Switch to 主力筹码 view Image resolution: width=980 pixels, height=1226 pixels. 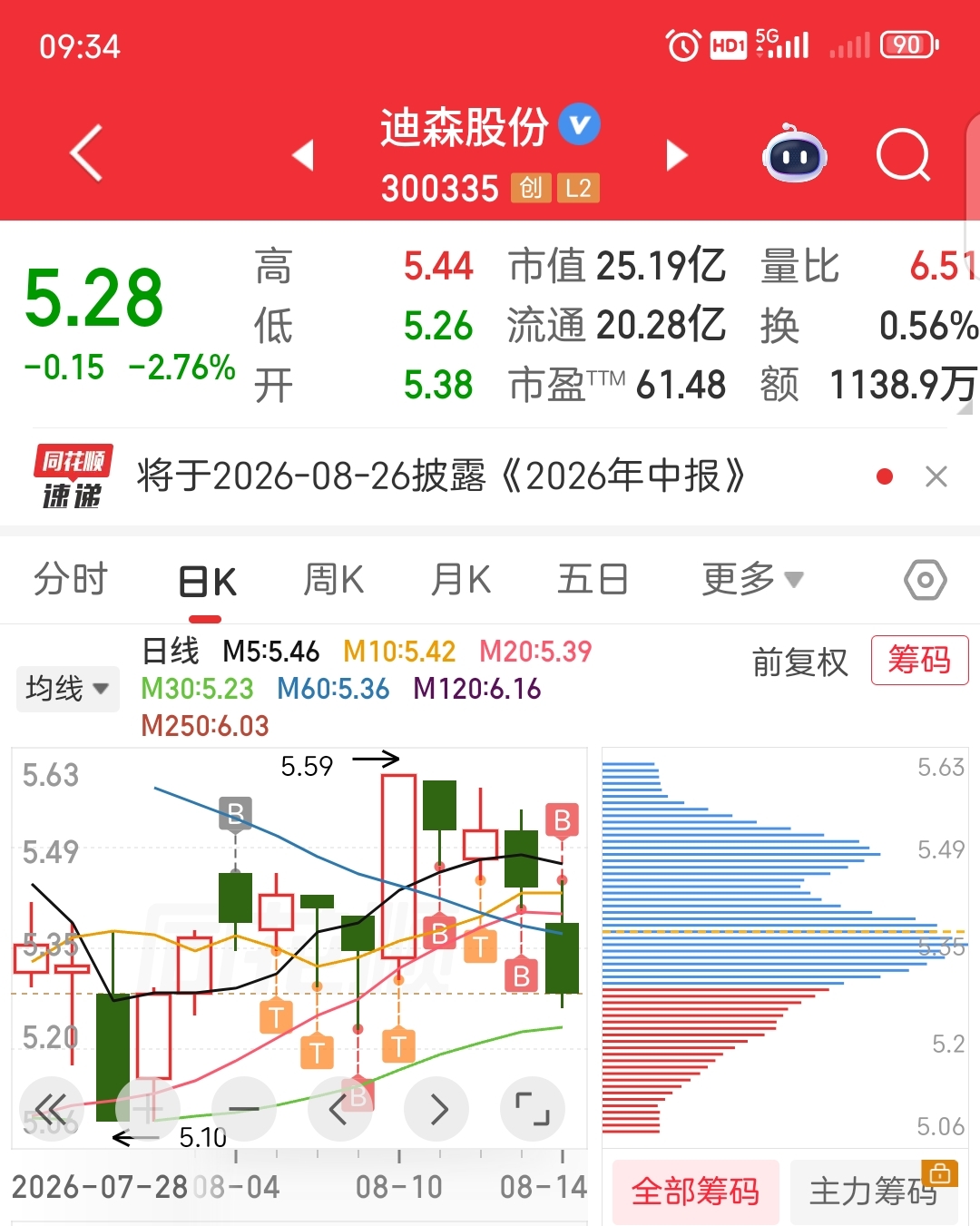click(873, 1192)
